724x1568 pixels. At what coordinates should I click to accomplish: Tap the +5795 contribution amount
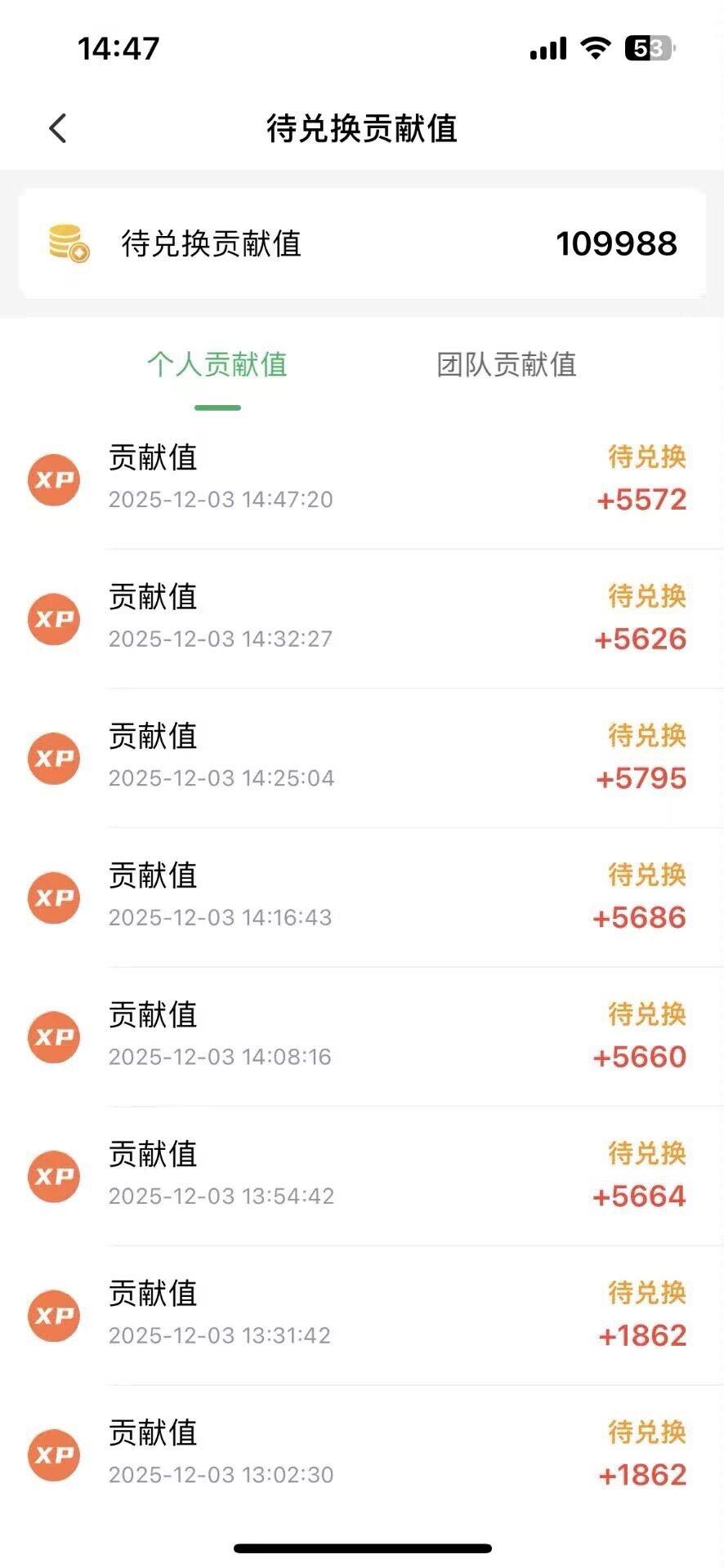coord(640,779)
